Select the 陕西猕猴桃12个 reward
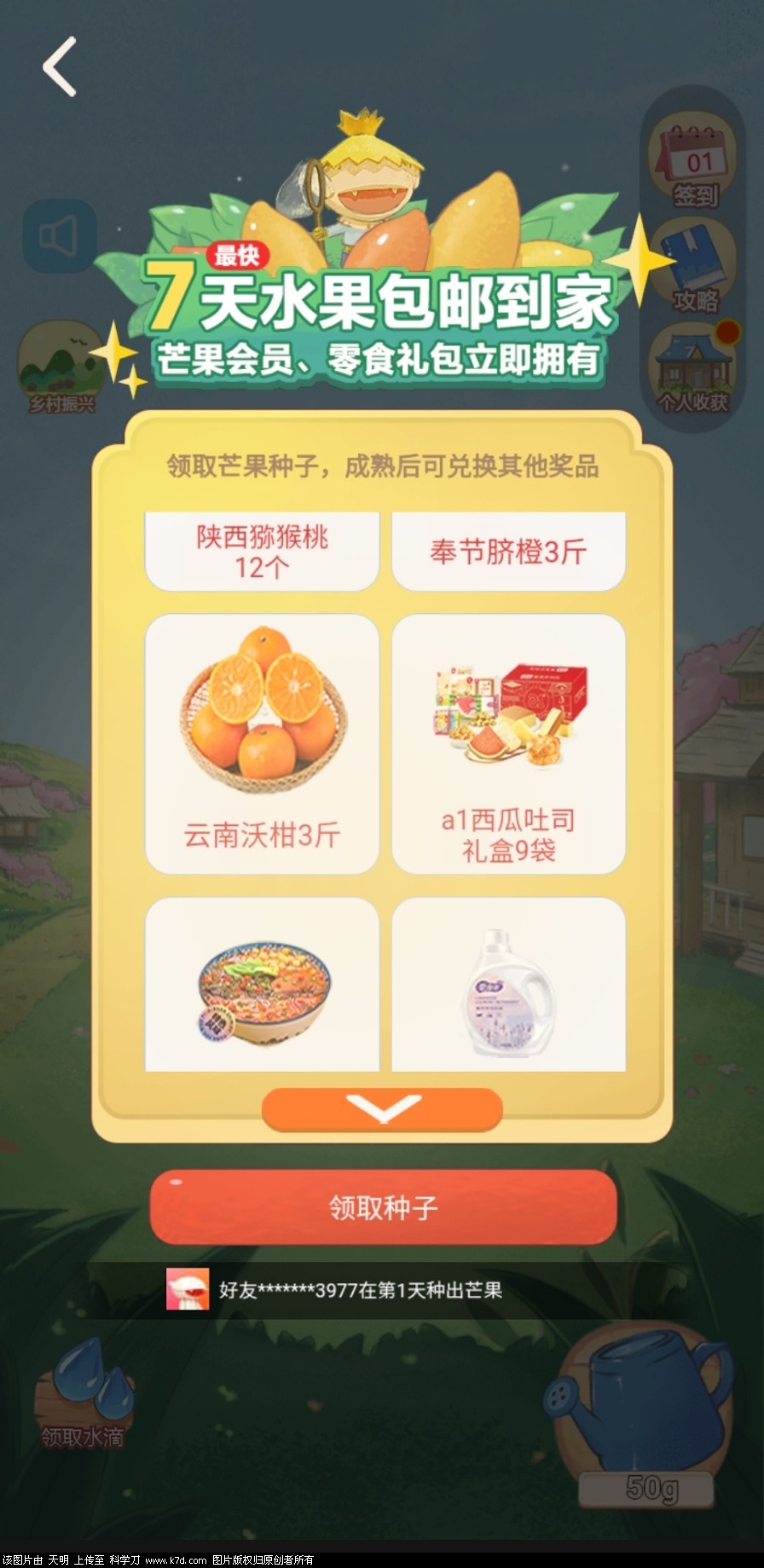The image size is (764, 1568). tap(262, 551)
